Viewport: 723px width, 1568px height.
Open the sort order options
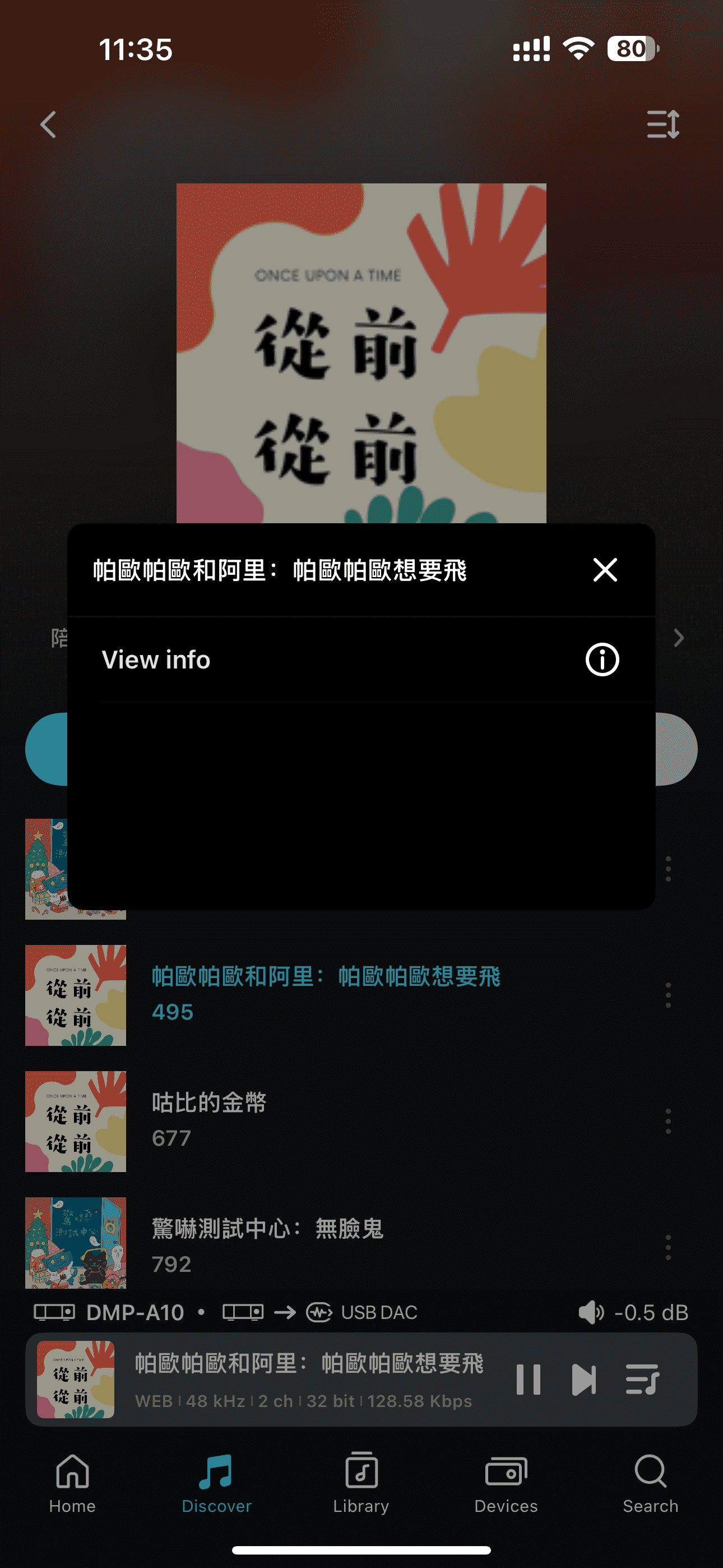tap(662, 125)
